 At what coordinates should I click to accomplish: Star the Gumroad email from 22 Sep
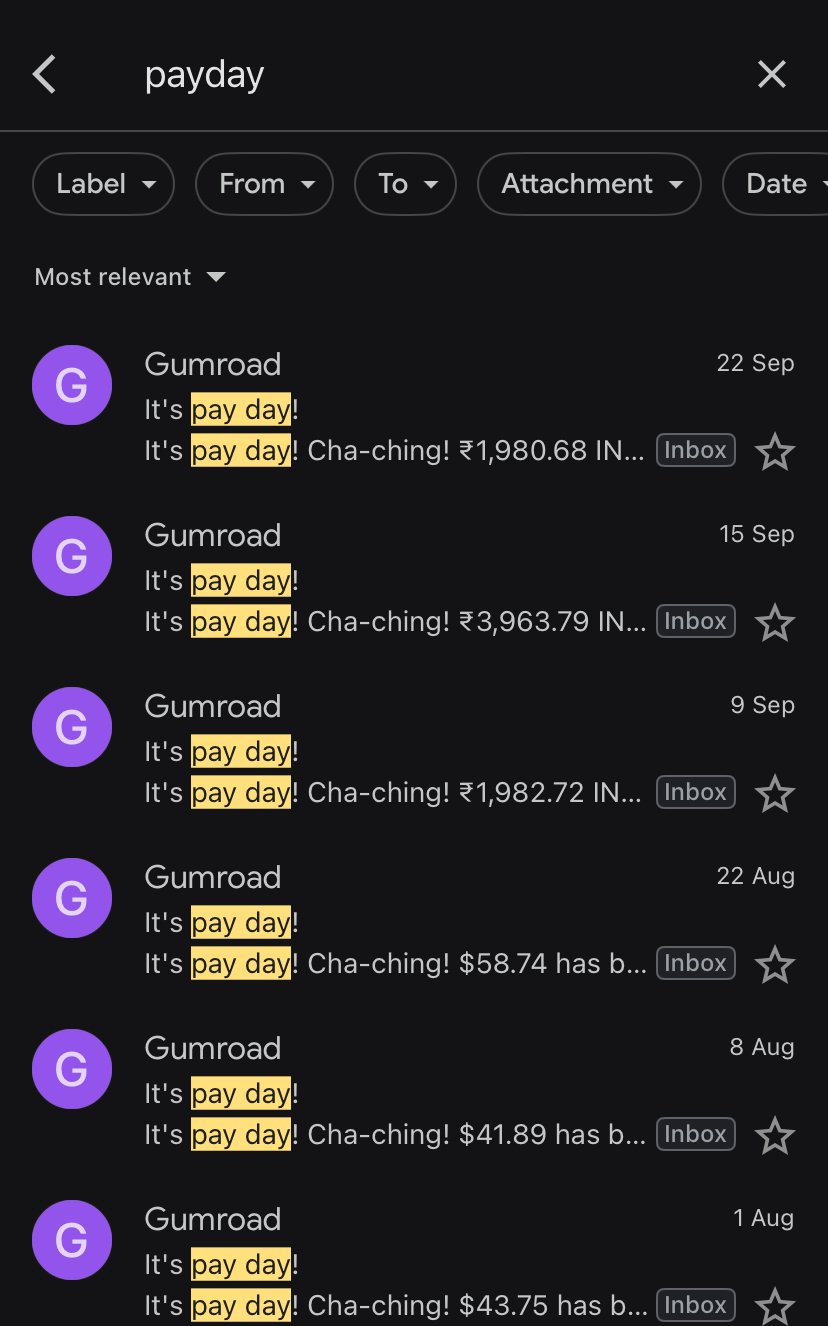click(x=774, y=452)
